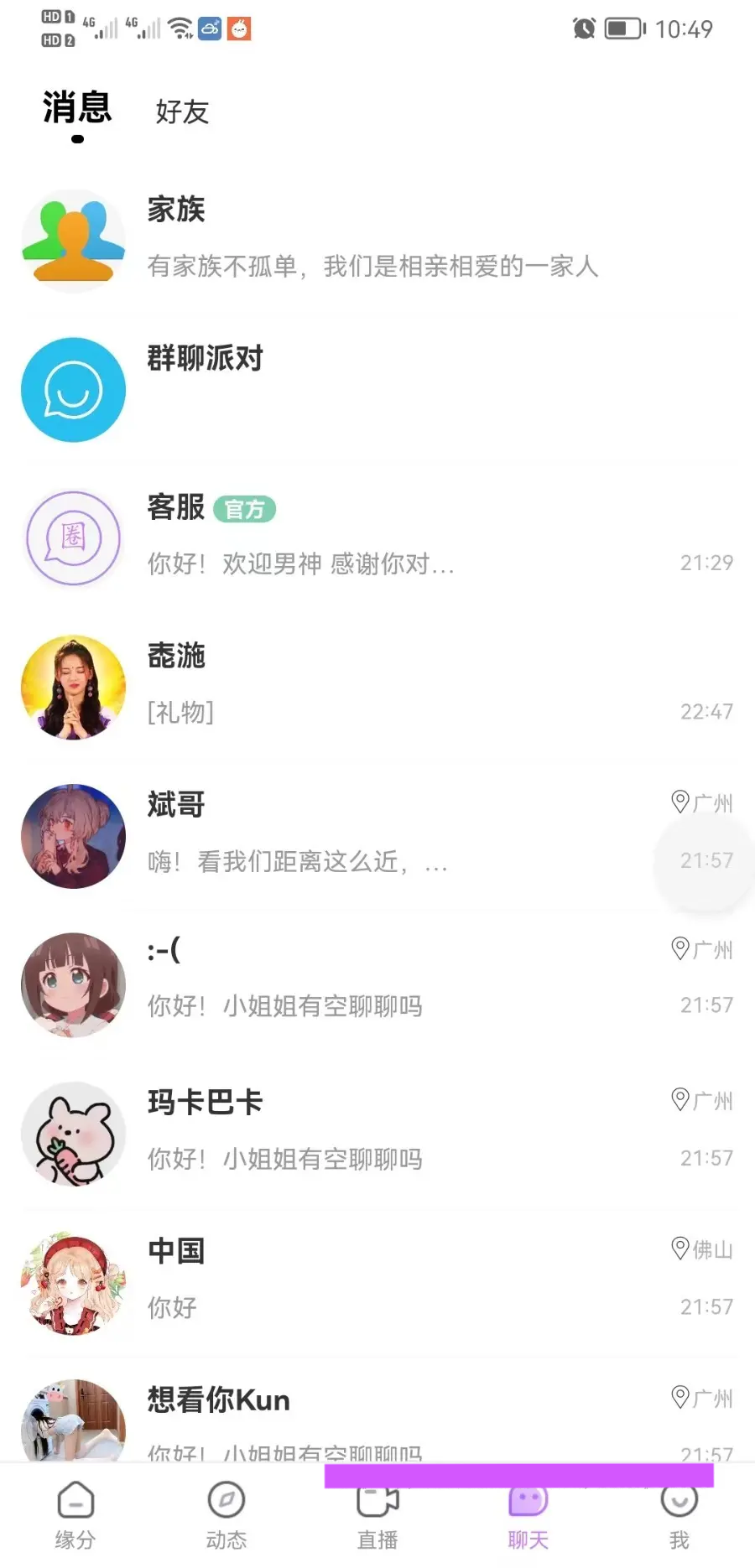
Task: Open the 客服 official chat
Action: click(377, 538)
